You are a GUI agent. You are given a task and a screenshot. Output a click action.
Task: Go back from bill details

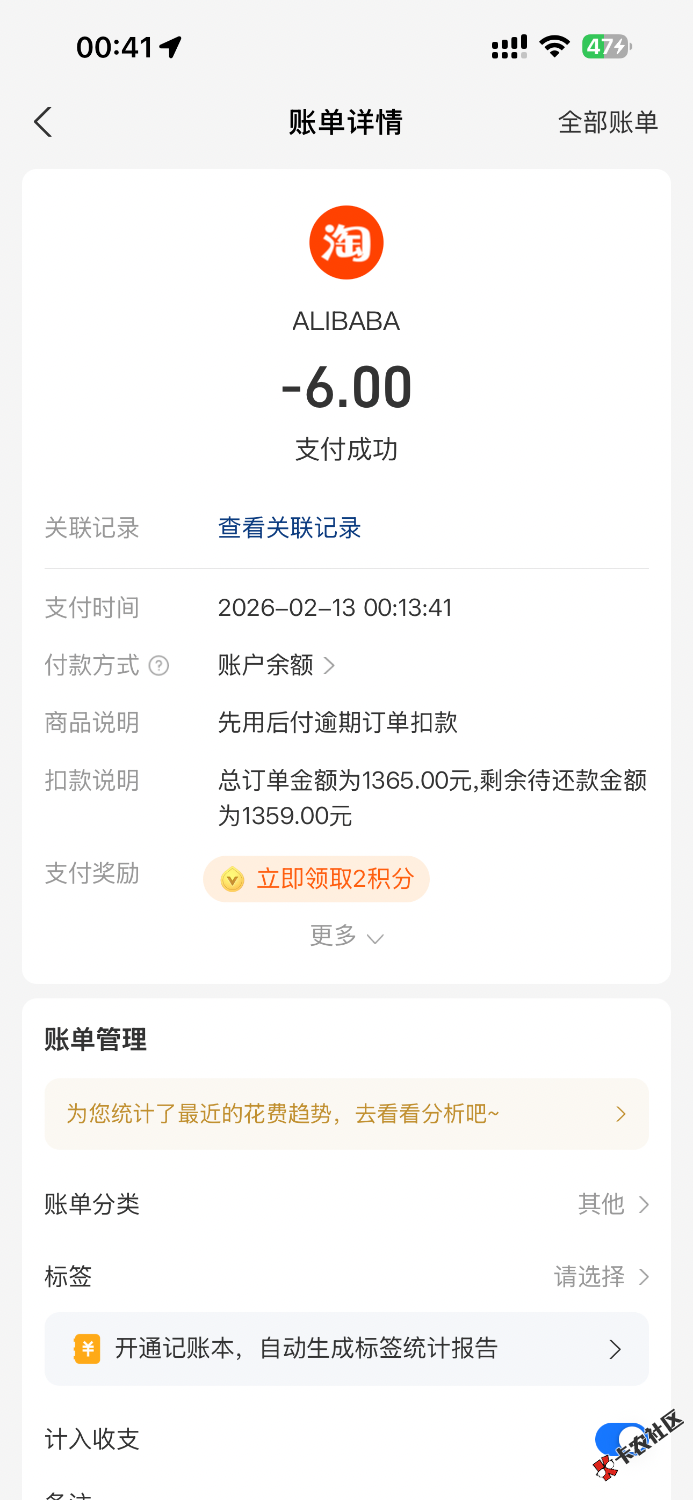42,122
